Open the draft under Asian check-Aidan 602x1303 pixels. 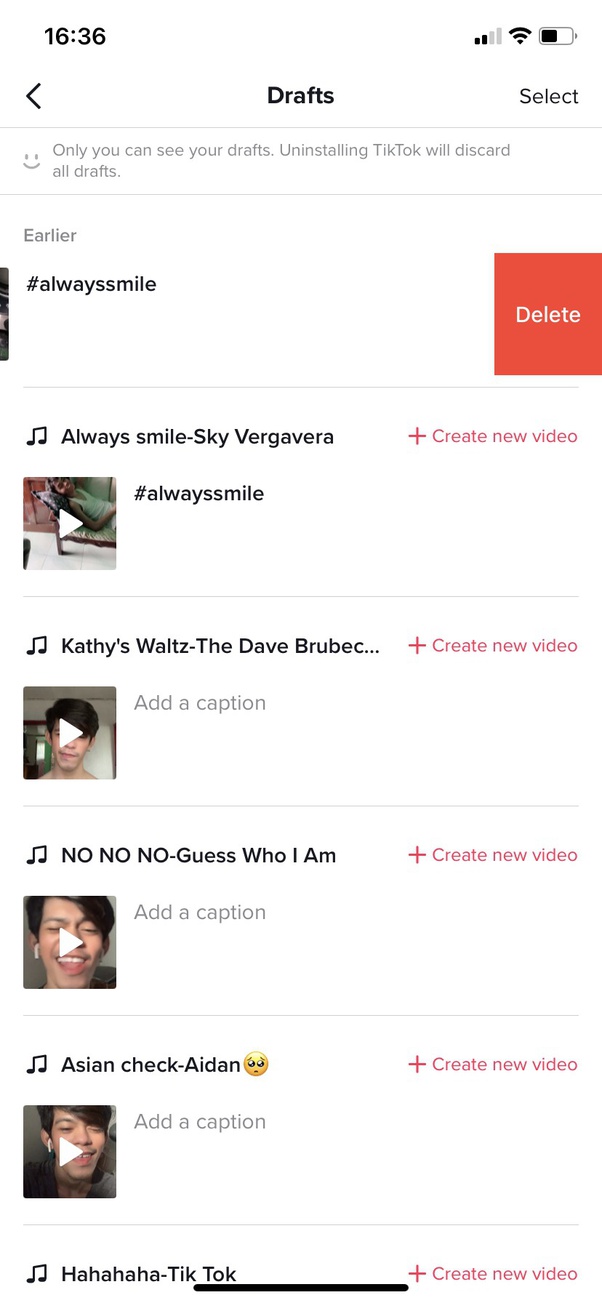click(70, 1151)
